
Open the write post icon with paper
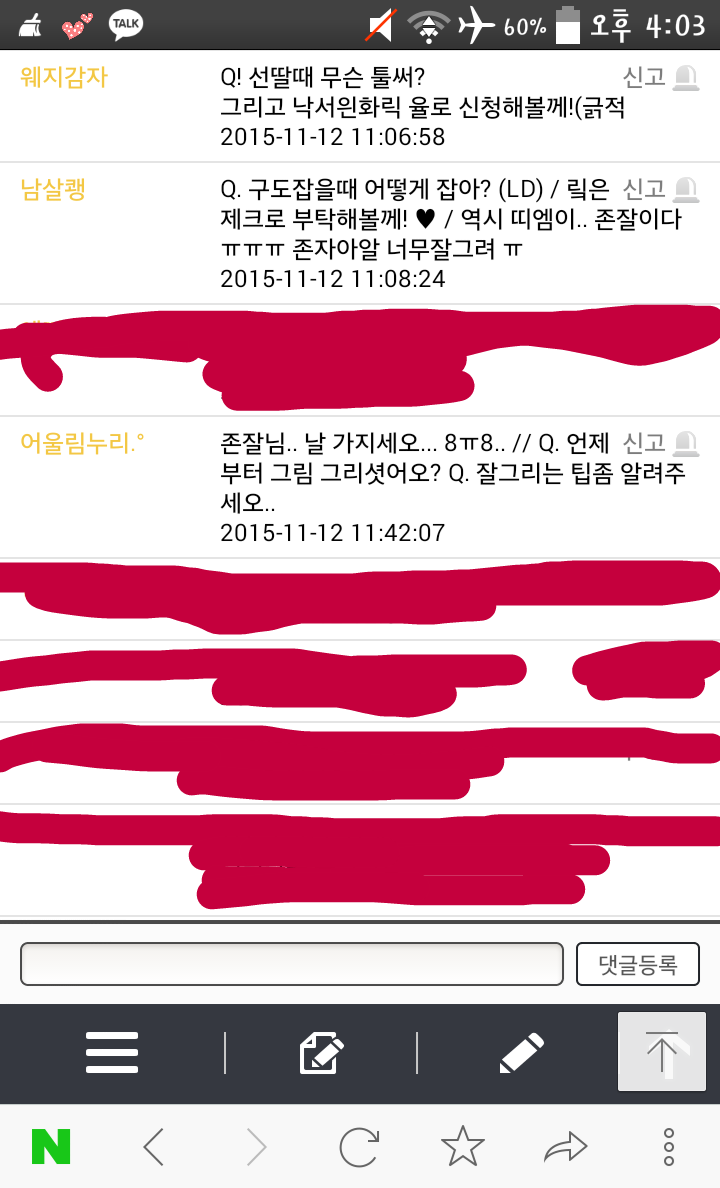pyautogui.click(x=322, y=1053)
